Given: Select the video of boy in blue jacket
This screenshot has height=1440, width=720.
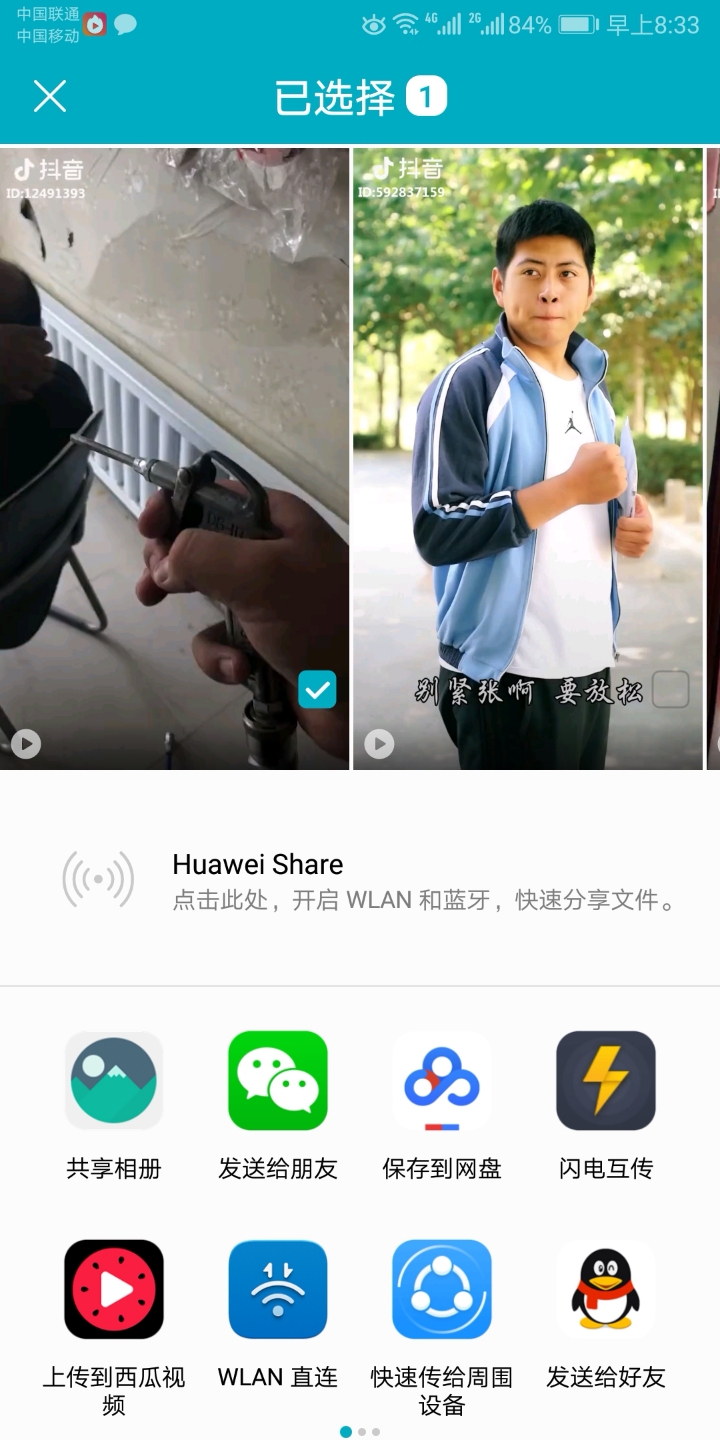Looking at the screenshot, I should pos(670,690).
